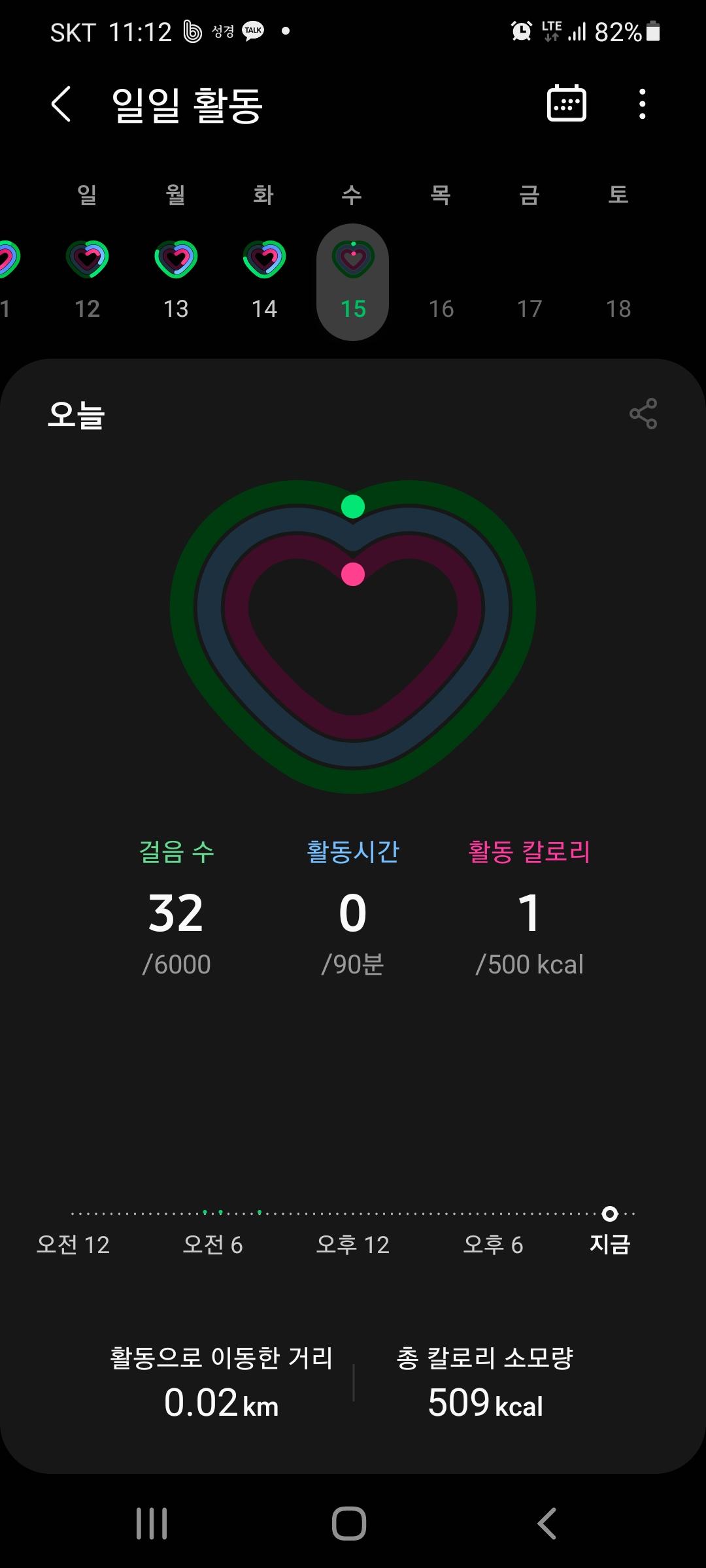Select today, Wednesday the 15th
Viewport: 706px width, 1568px height.
pyautogui.click(x=353, y=282)
